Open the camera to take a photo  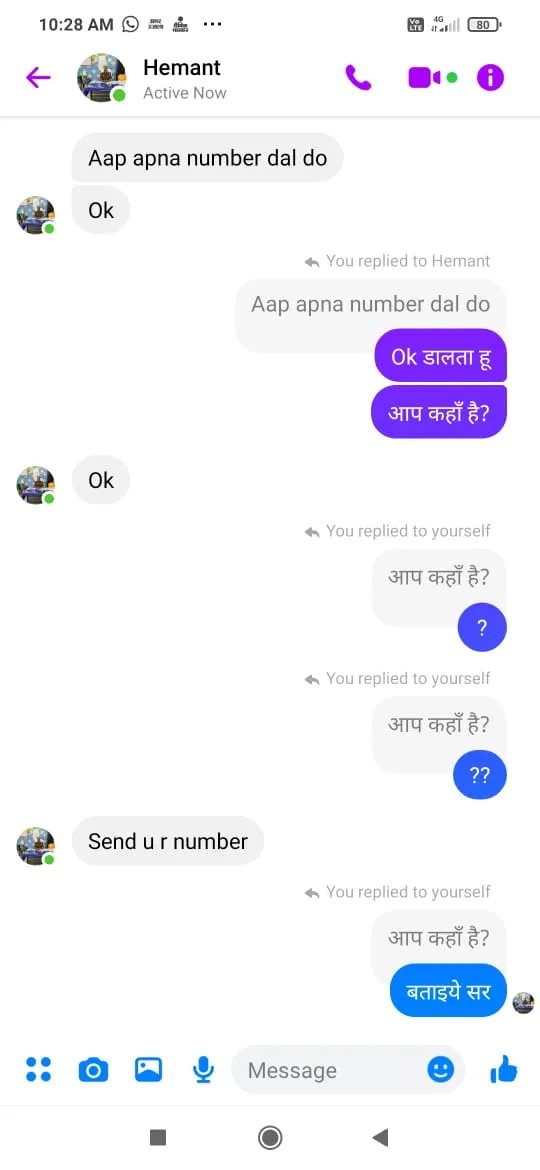(x=93, y=1070)
